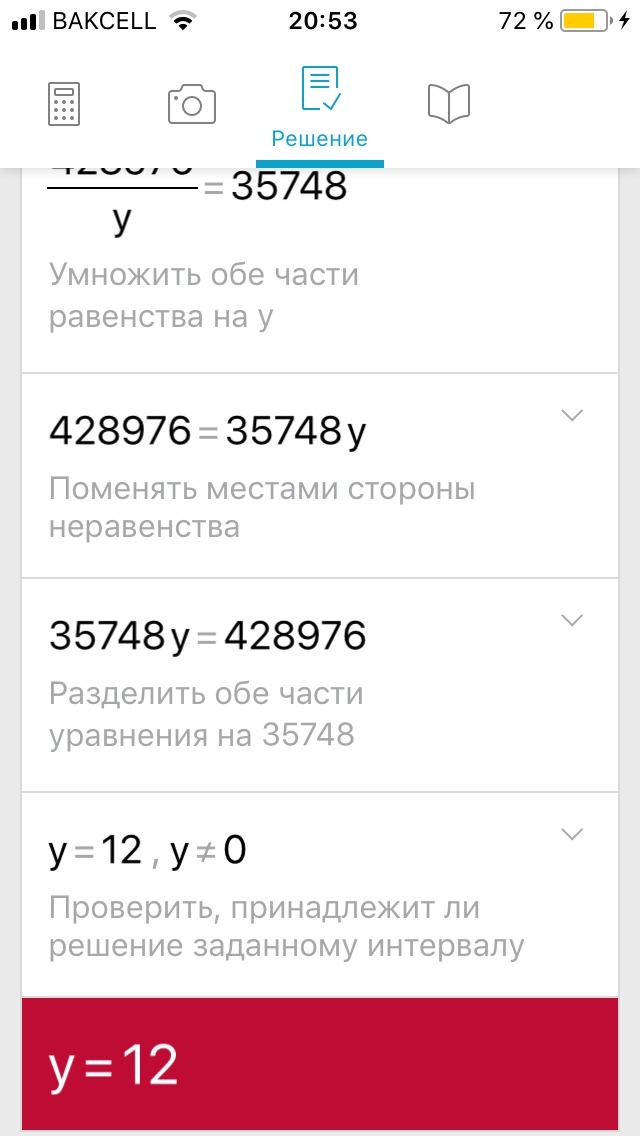The width and height of the screenshot is (640, 1136).
Task: Expand the step 428976 = 35748y
Action: coord(572,416)
